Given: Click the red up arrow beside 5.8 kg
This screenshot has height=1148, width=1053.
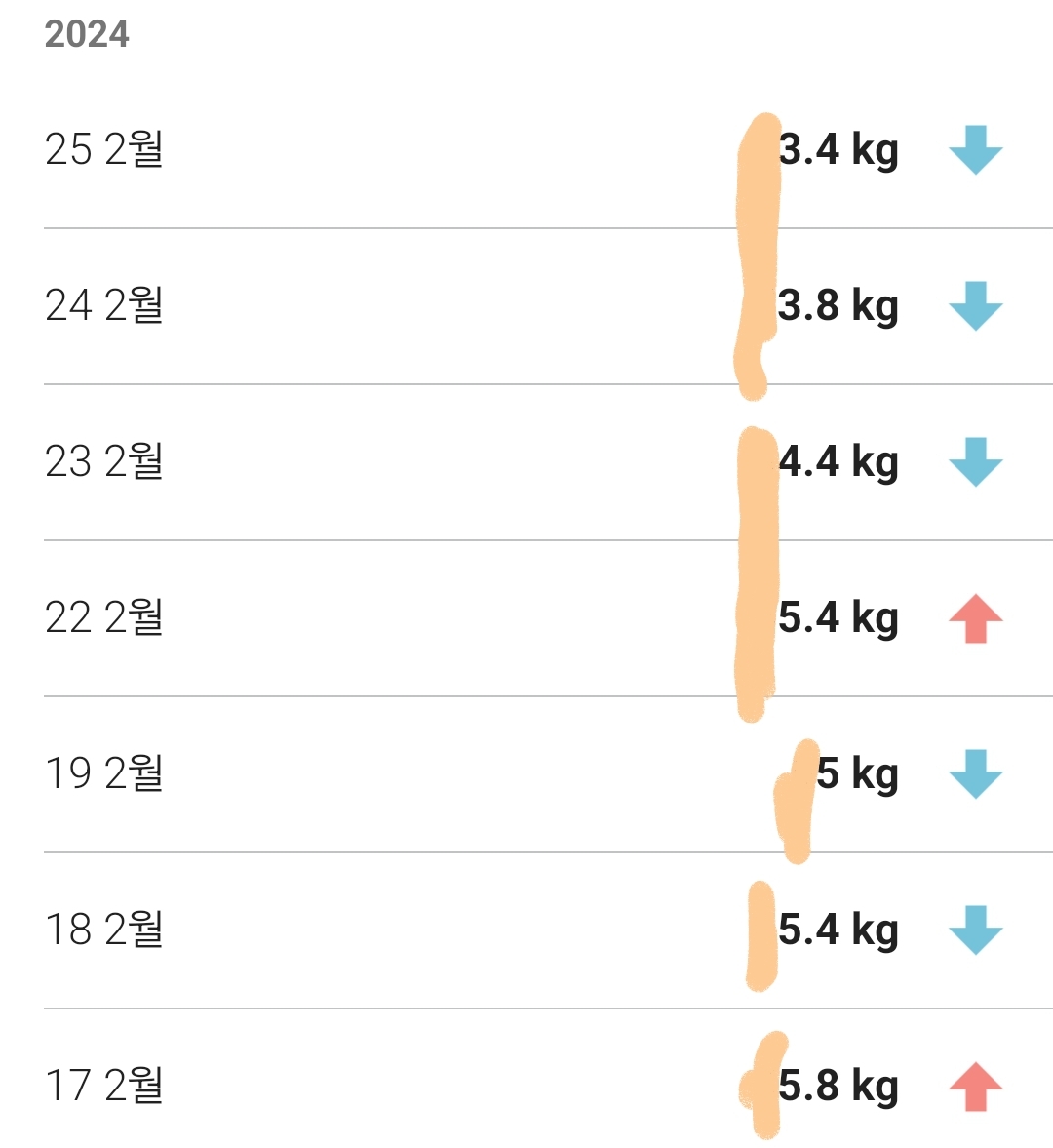Looking at the screenshot, I should pos(976,1084).
